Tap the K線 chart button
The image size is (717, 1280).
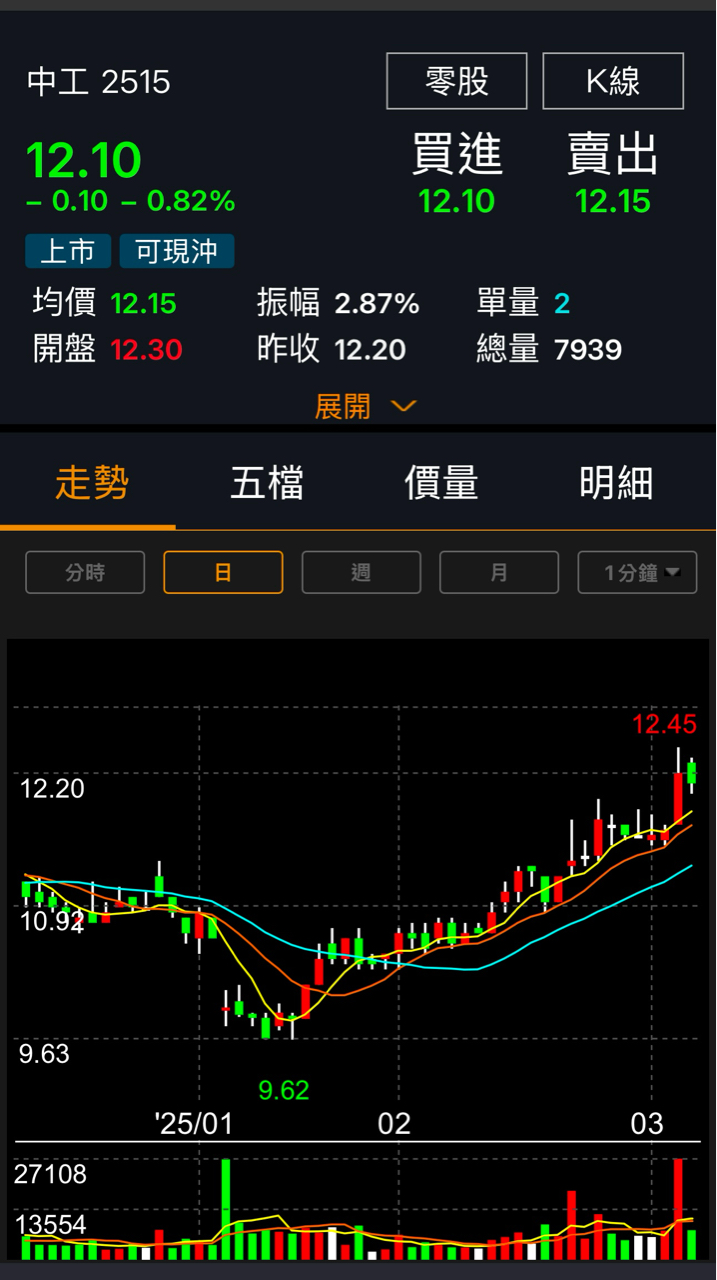[x=613, y=81]
